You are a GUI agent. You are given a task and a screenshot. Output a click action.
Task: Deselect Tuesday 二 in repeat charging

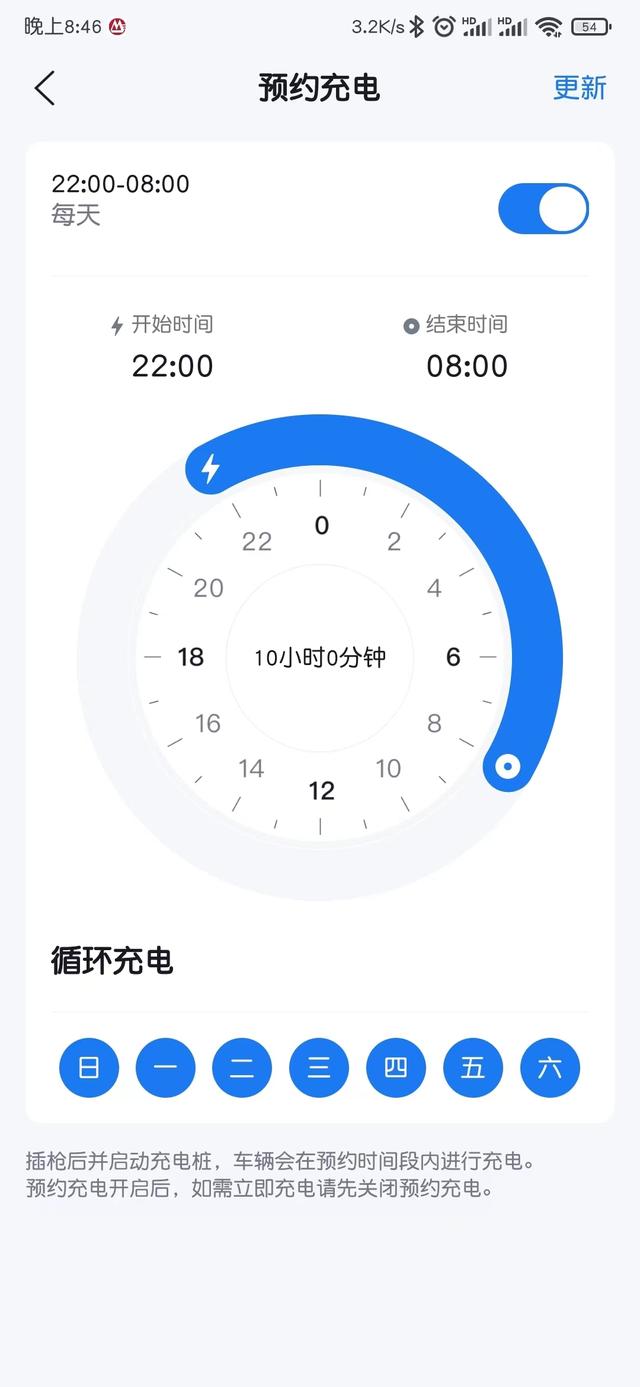click(x=242, y=1068)
